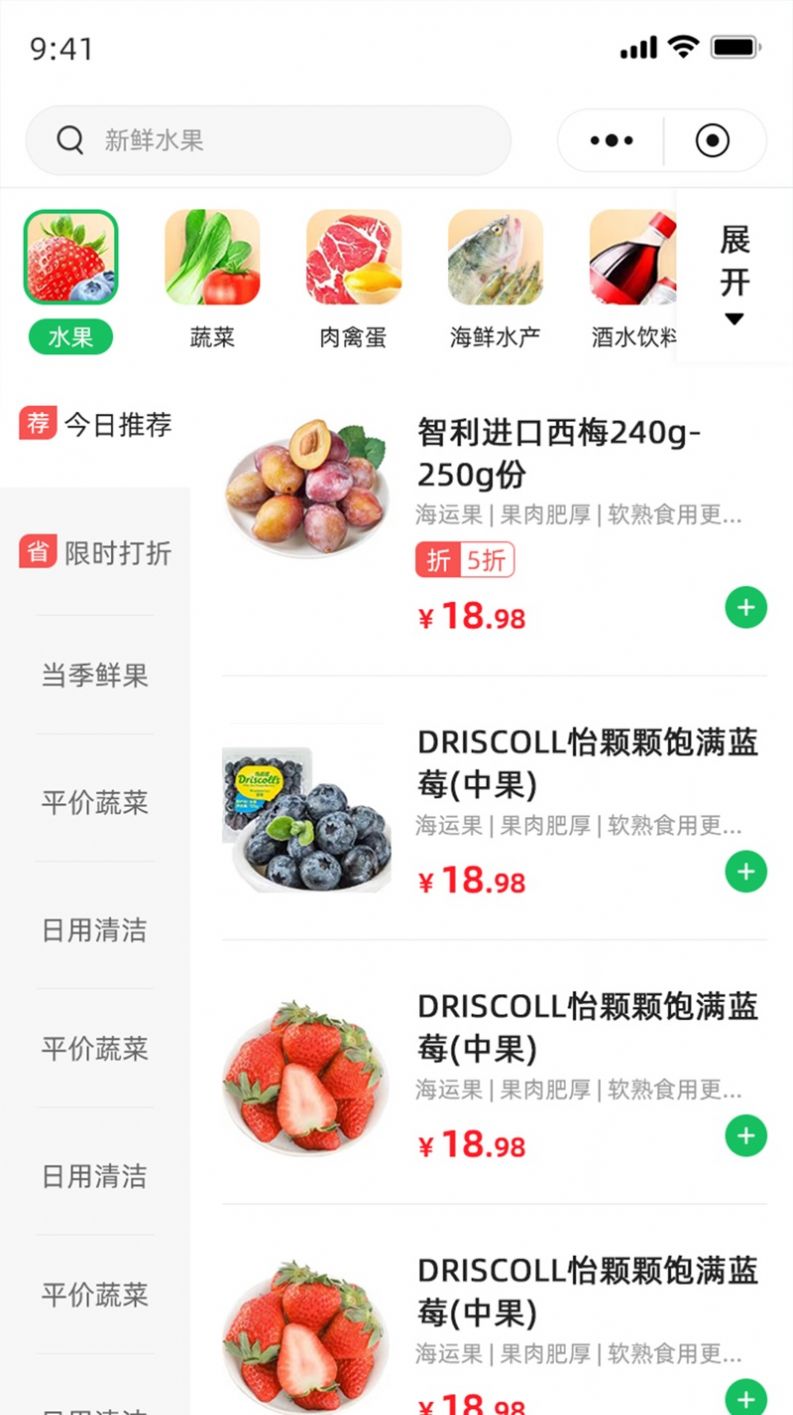Tap the search input field 新鲜水果

tap(270, 140)
